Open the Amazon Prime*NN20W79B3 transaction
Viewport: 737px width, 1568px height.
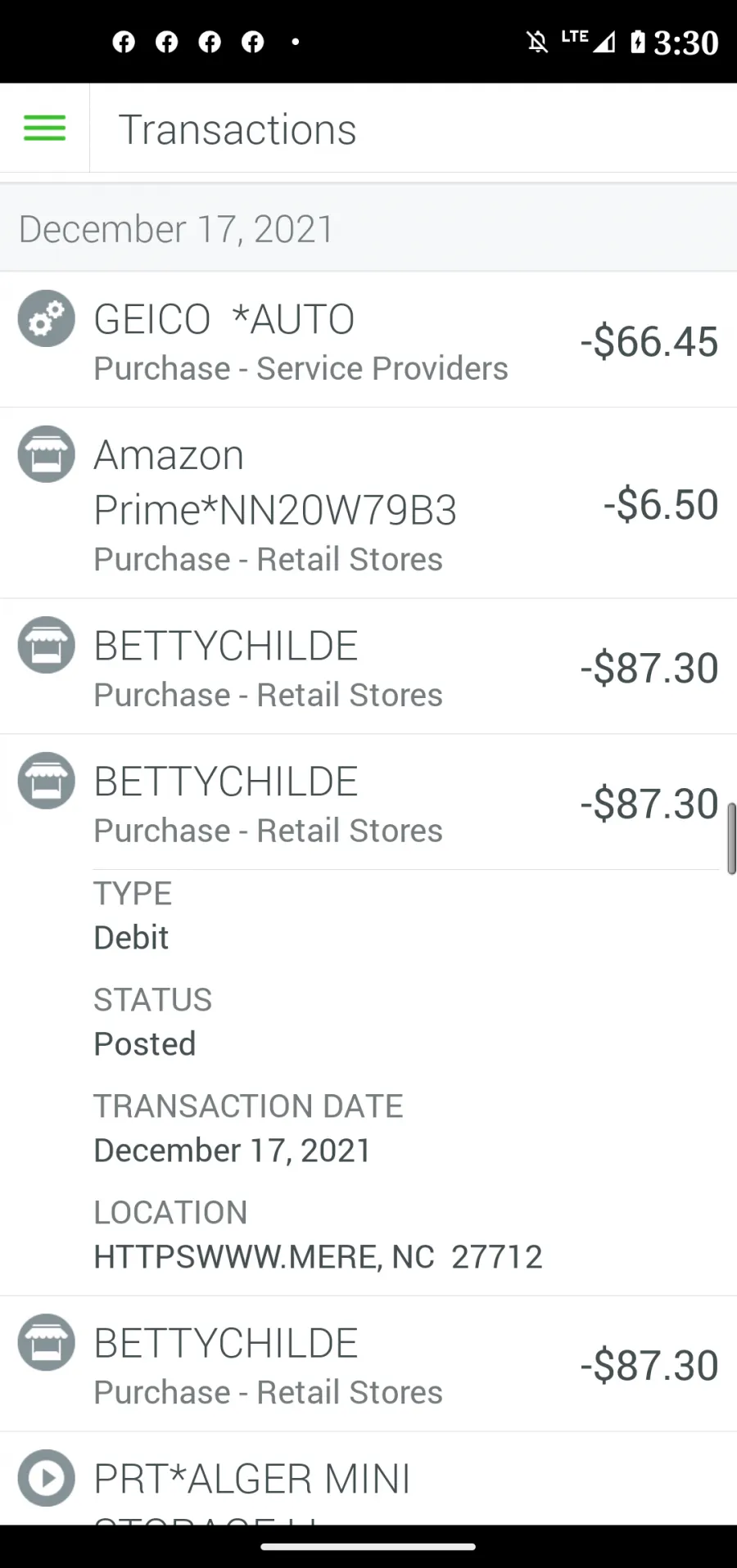click(368, 503)
